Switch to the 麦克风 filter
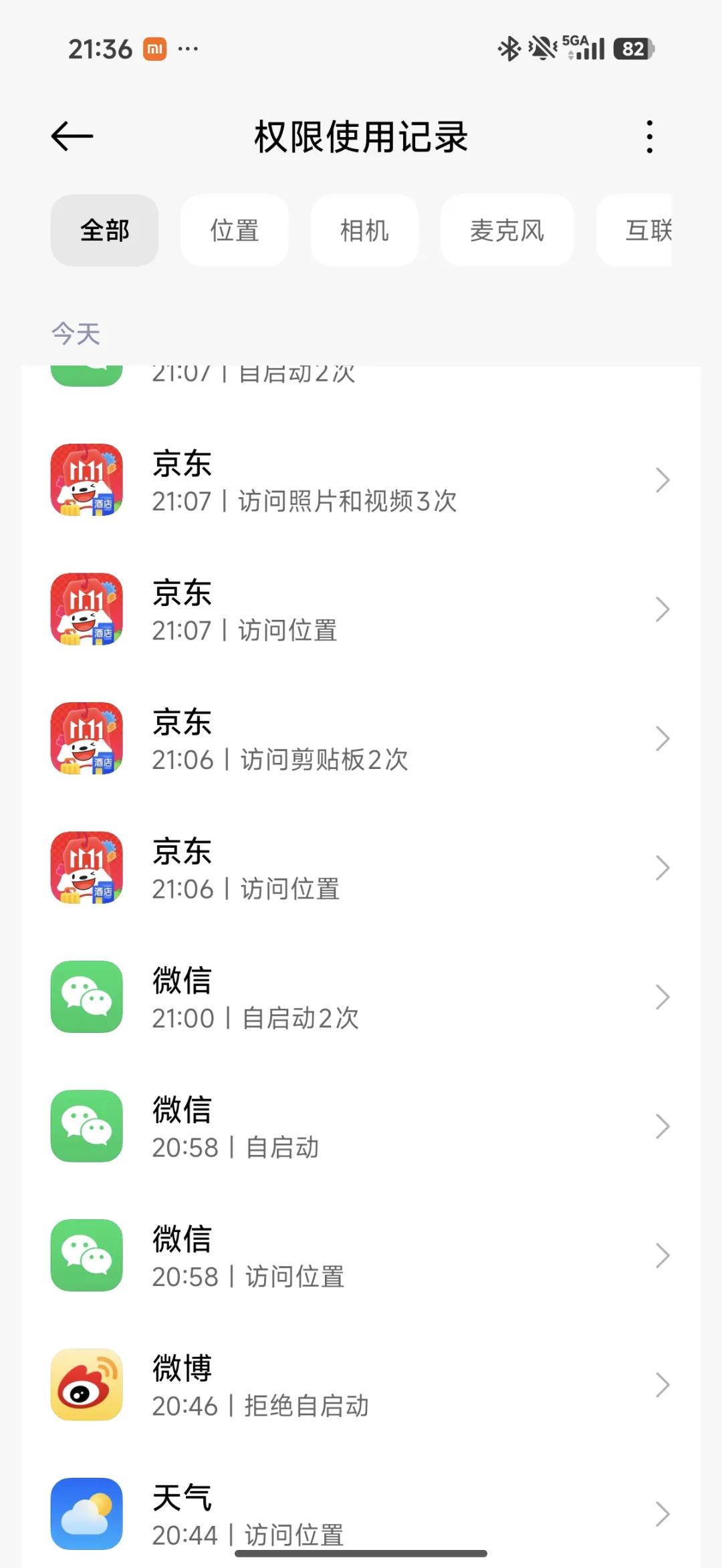 [x=507, y=230]
